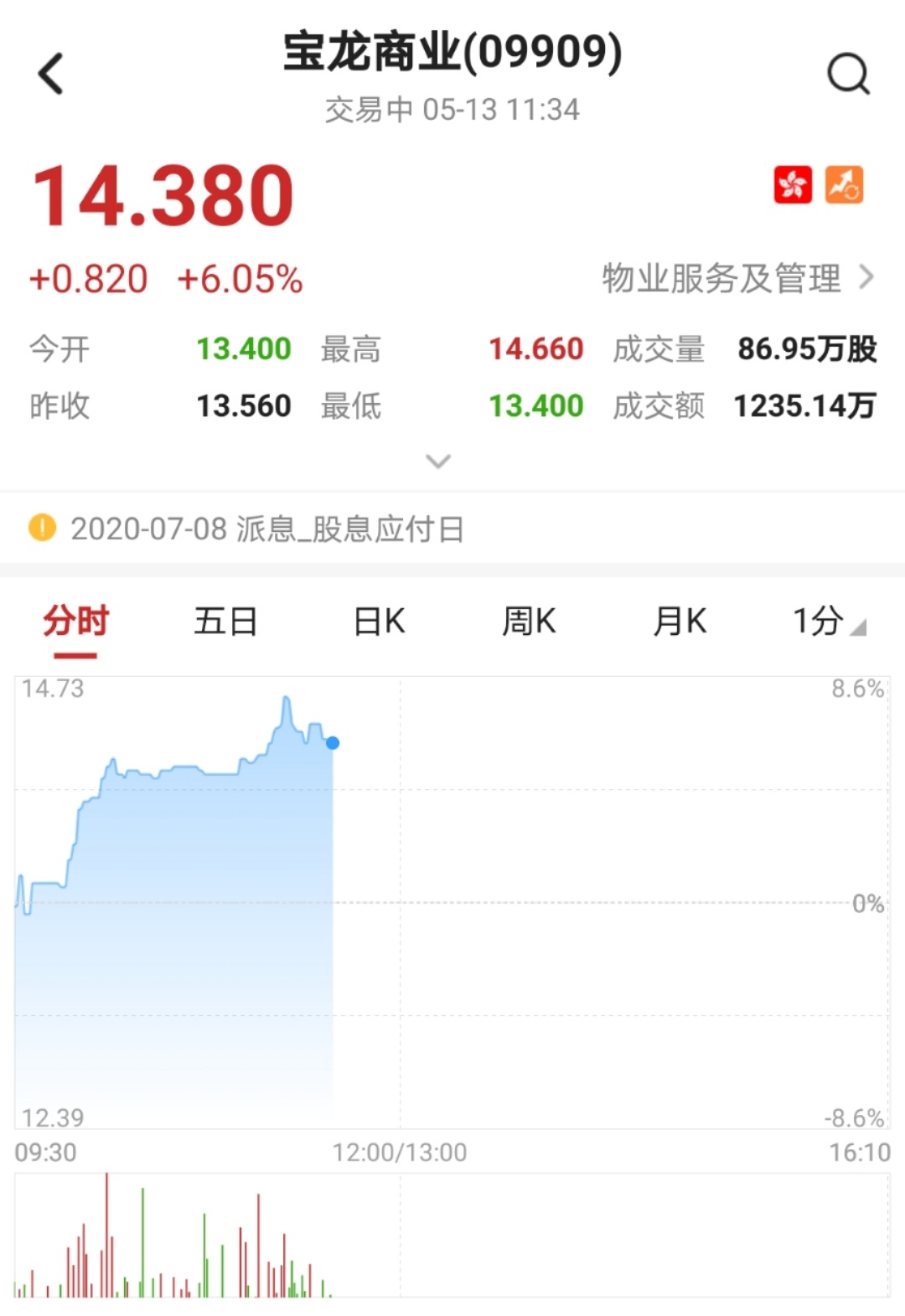The width and height of the screenshot is (905, 1316).
Task: Tap the orange chart badge icon
Action: [x=844, y=185]
